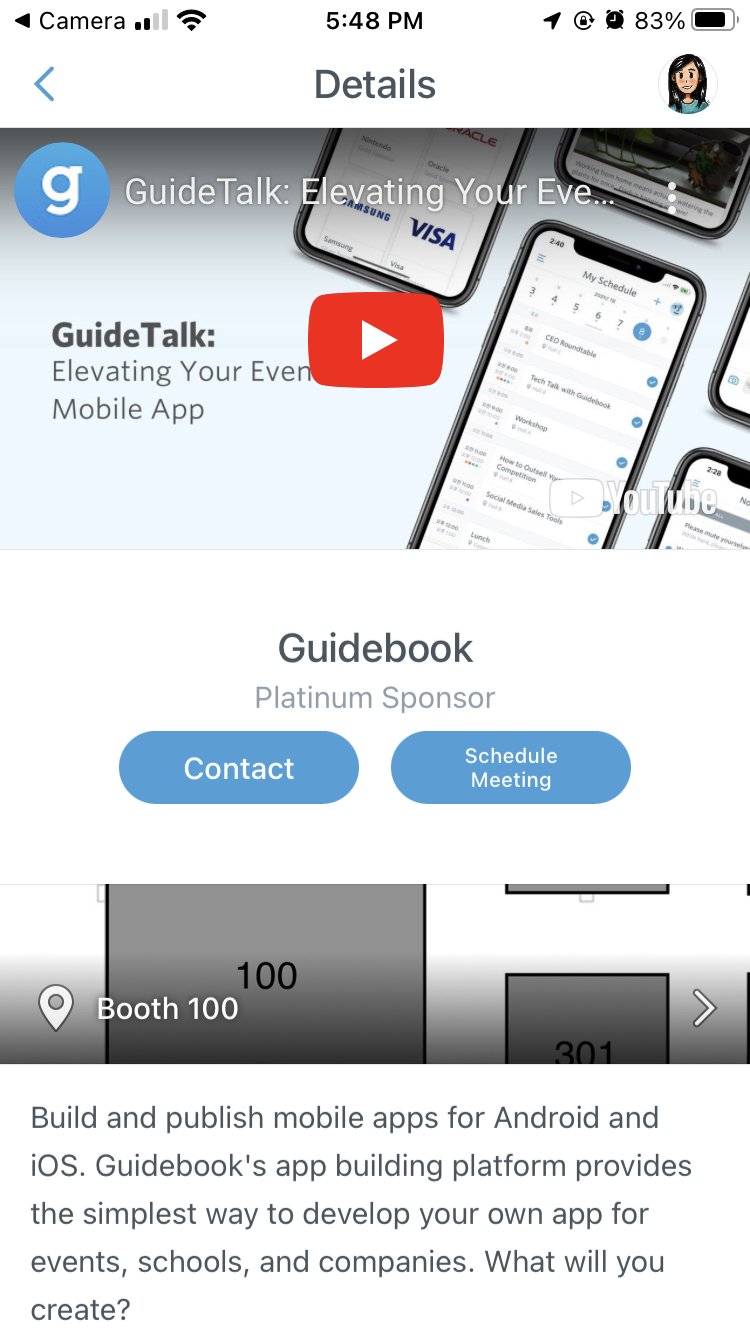
Task: Schedule a meeting with Guidebook
Action: [510, 768]
